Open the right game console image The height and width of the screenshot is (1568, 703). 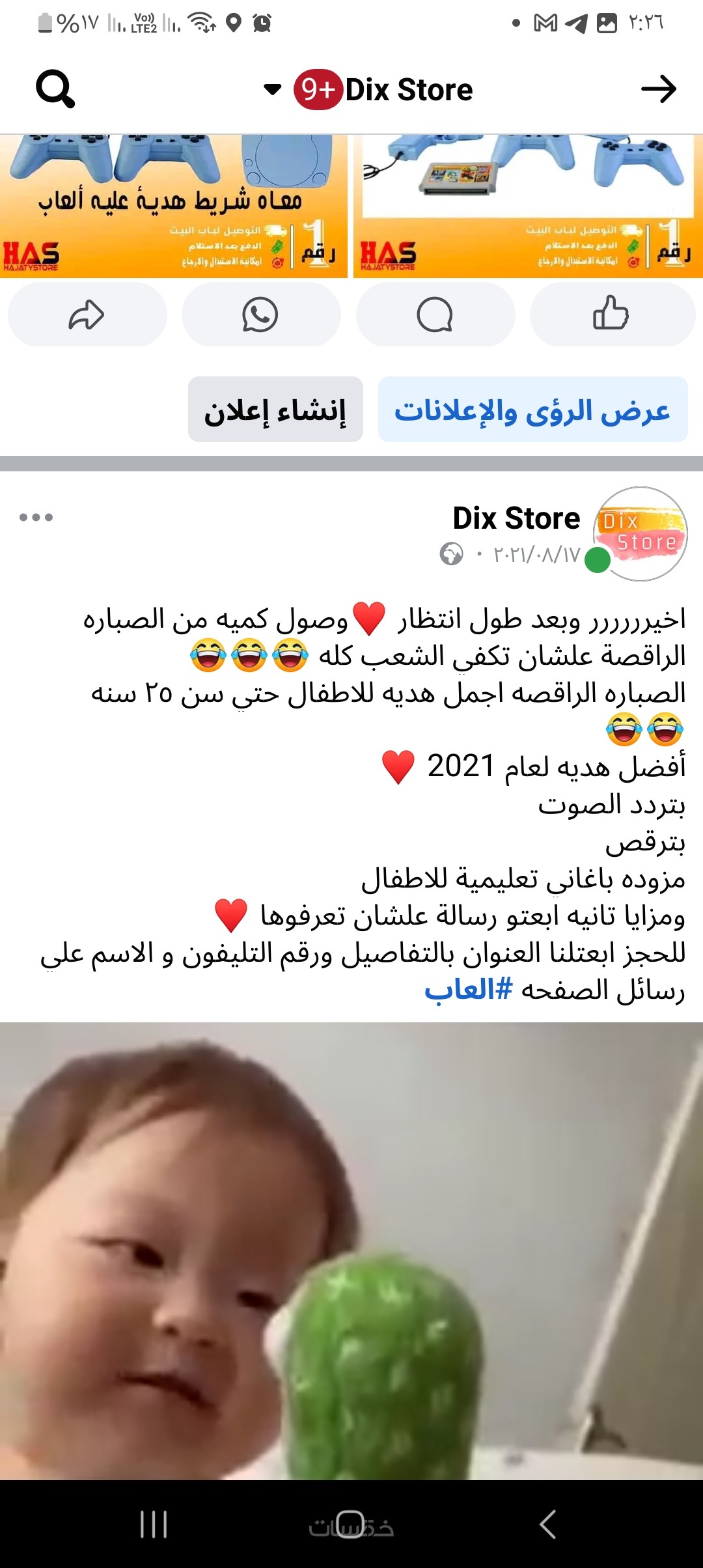528,206
